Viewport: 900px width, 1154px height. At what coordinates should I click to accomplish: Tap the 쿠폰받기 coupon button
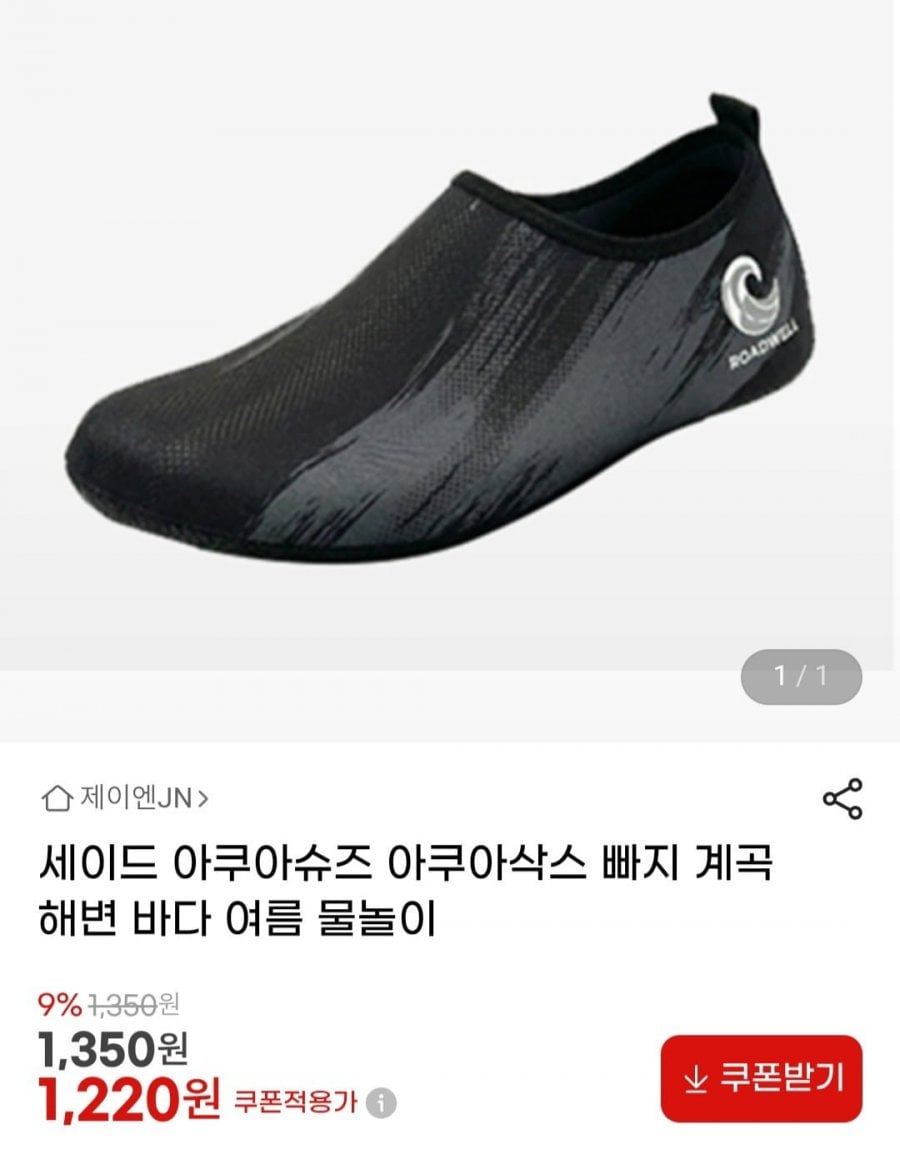coord(761,1078)
